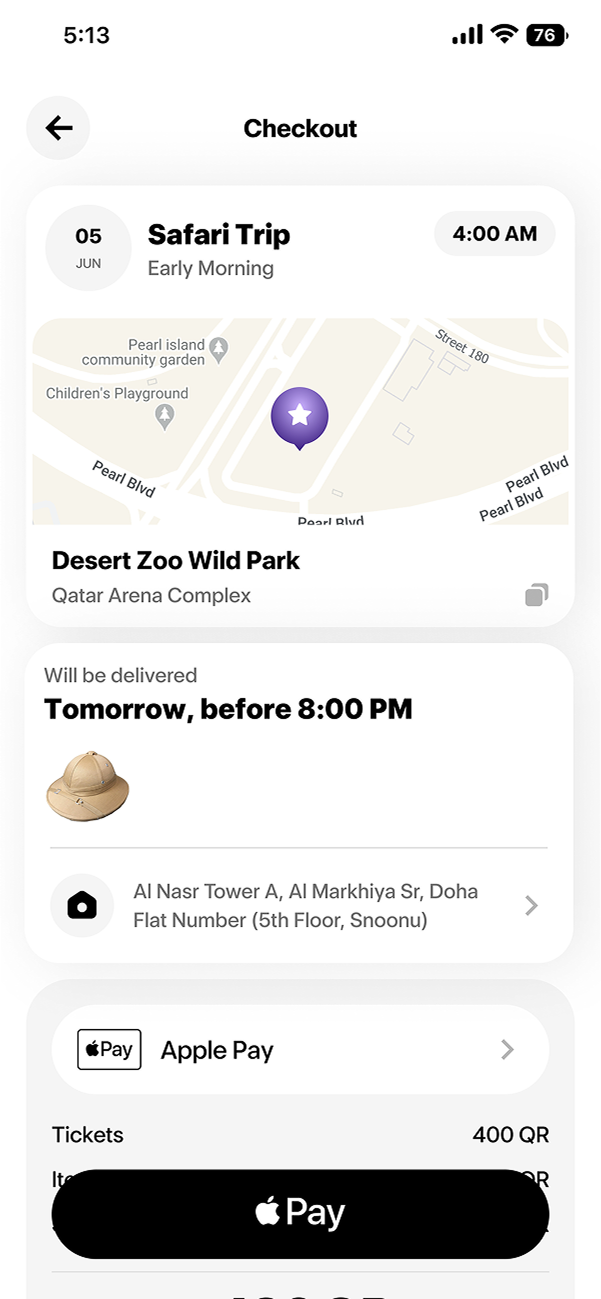Open the map showing the event location
The image size is (601, 1299).
coord(300,422)
